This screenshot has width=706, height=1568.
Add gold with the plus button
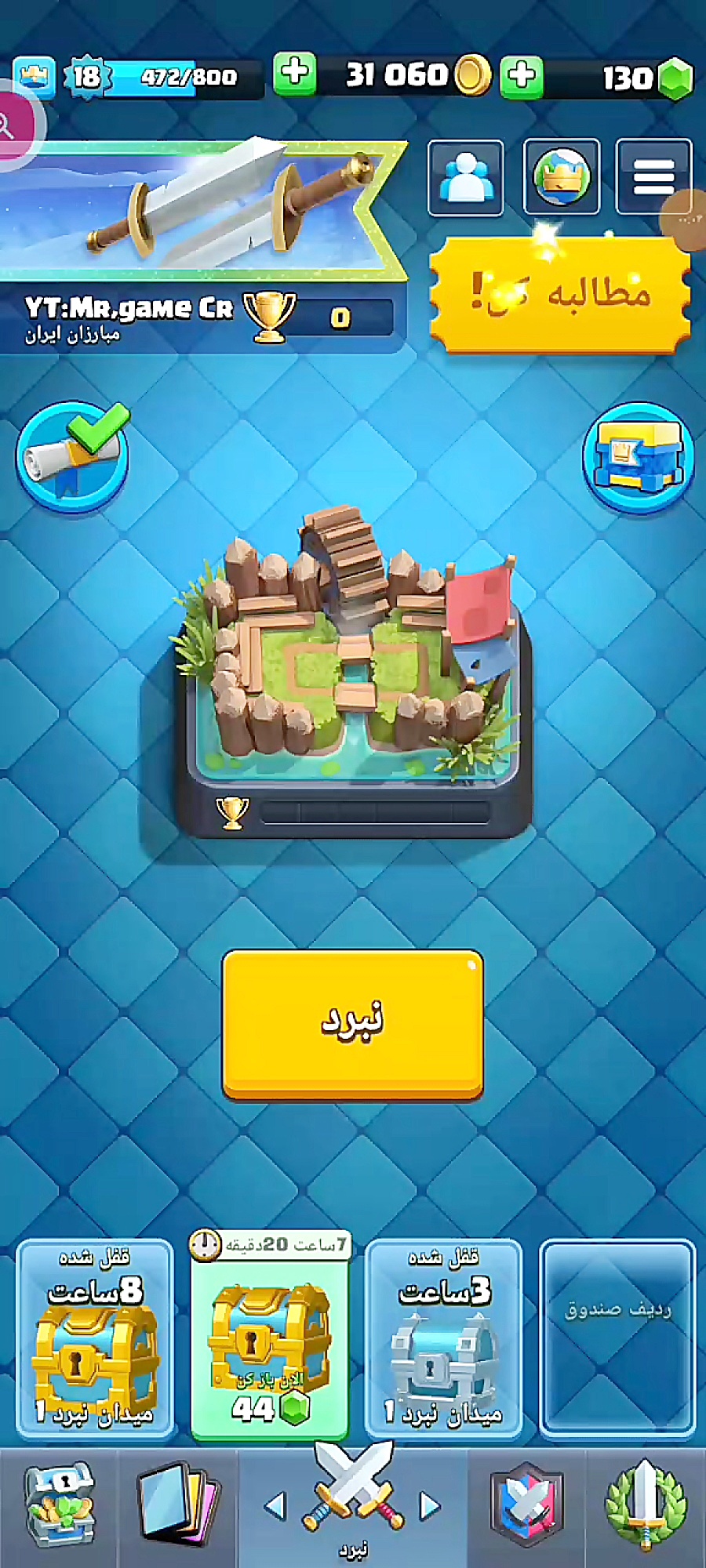[x=294, y=74]
